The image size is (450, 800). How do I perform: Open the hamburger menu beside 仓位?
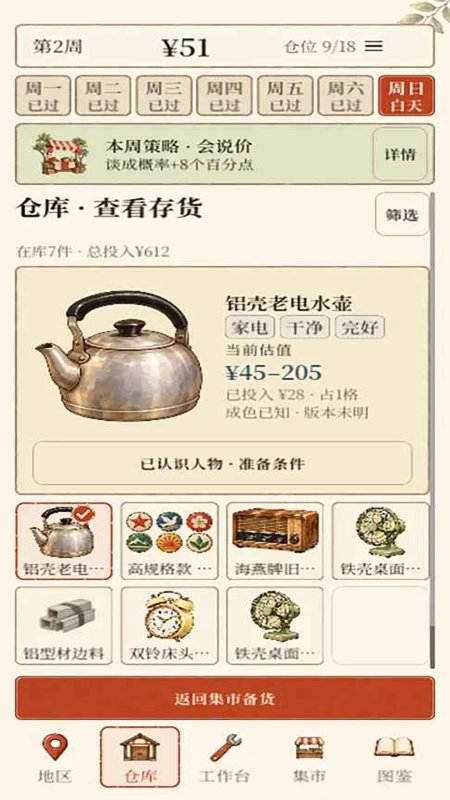coord(374,46)
